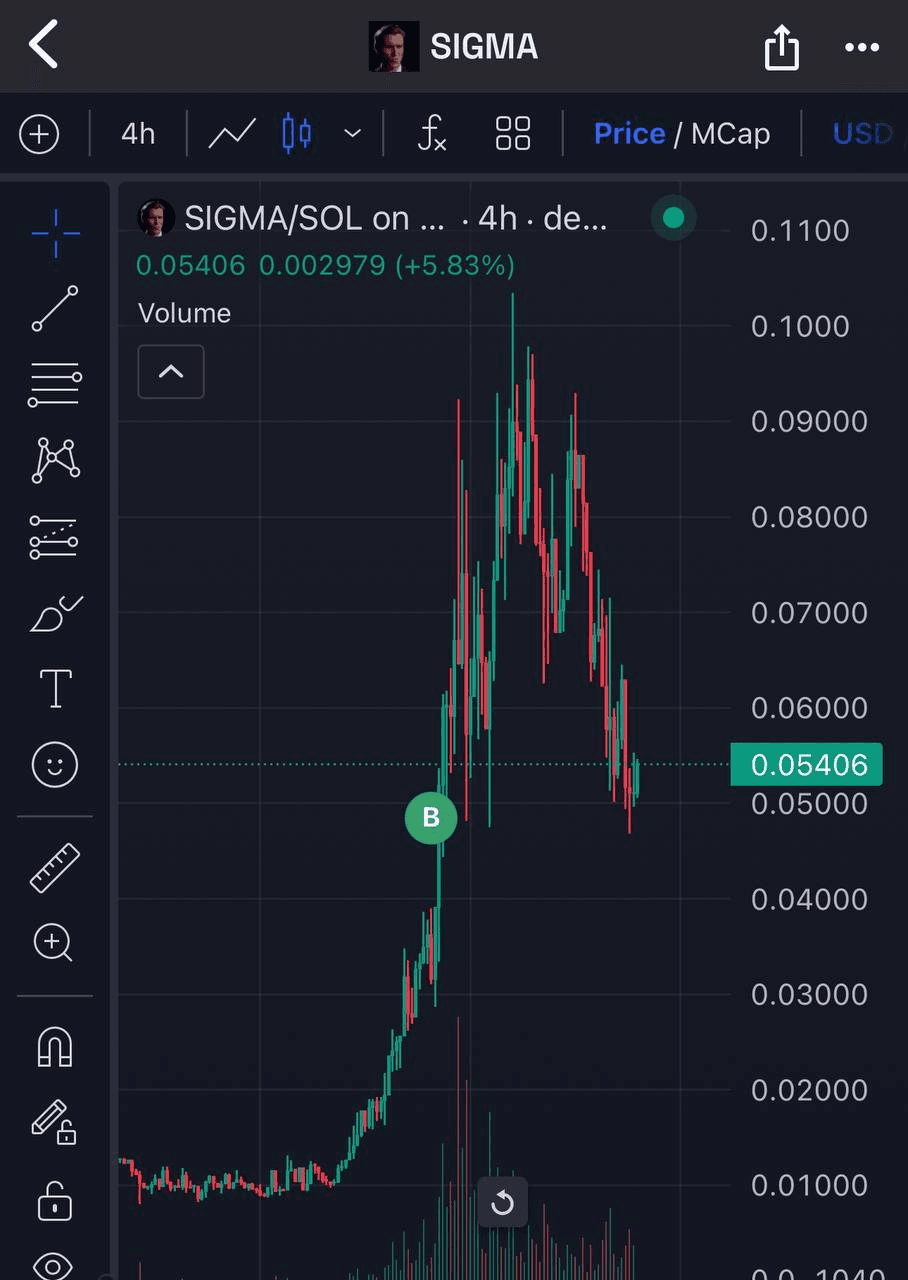Screen dimensions: 908x1280
Task: Open the emoji sticker tool
Action: point(55,766)
